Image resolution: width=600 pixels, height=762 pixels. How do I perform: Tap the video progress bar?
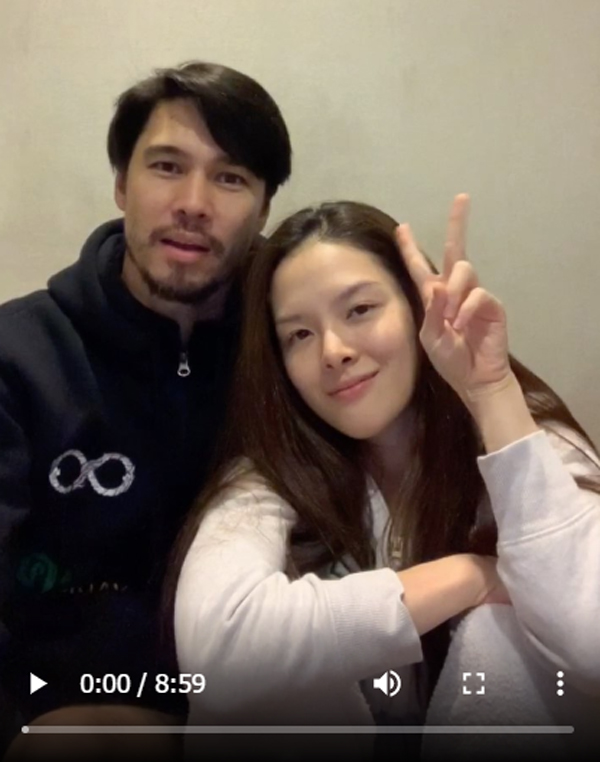pos(298,730)
